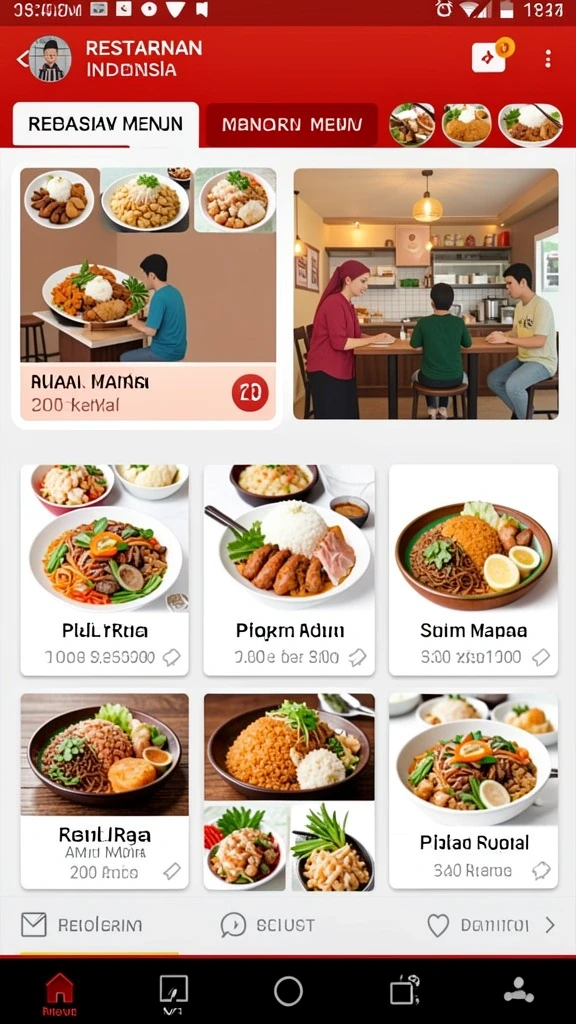Open the restaurant interior photo card

[426, 293]
